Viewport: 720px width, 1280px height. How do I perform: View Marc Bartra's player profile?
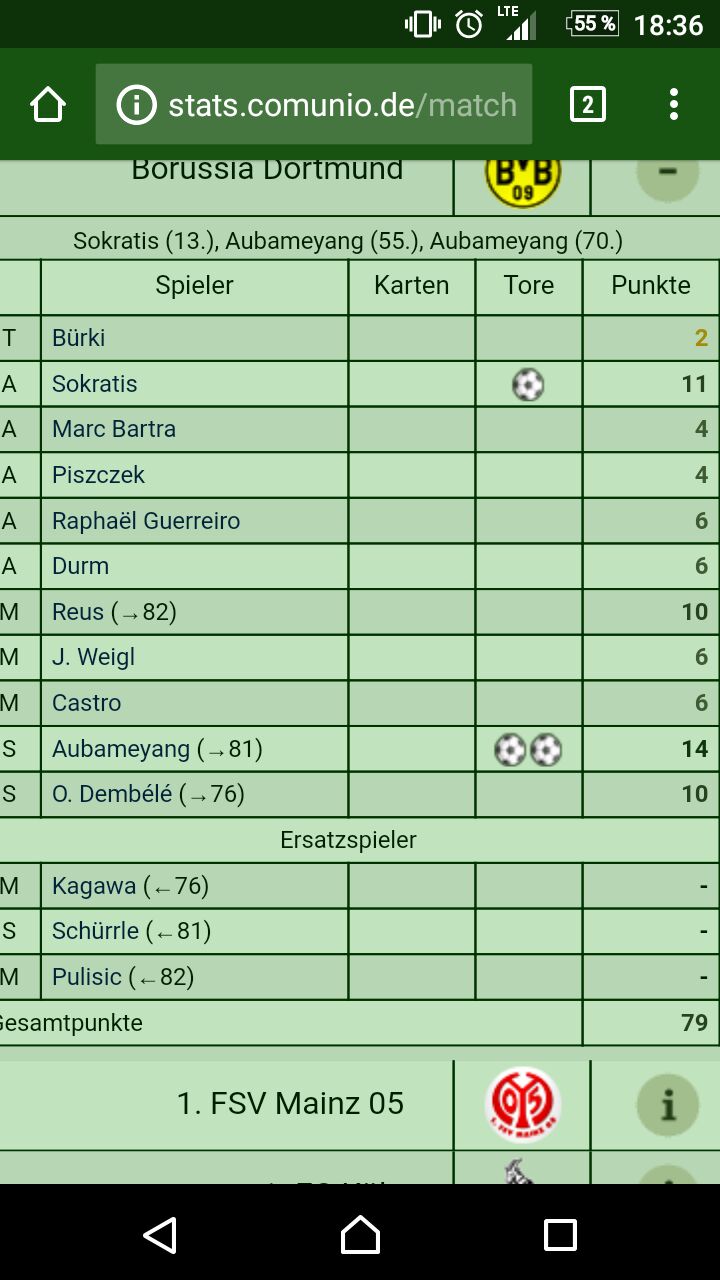pos(114,429)
